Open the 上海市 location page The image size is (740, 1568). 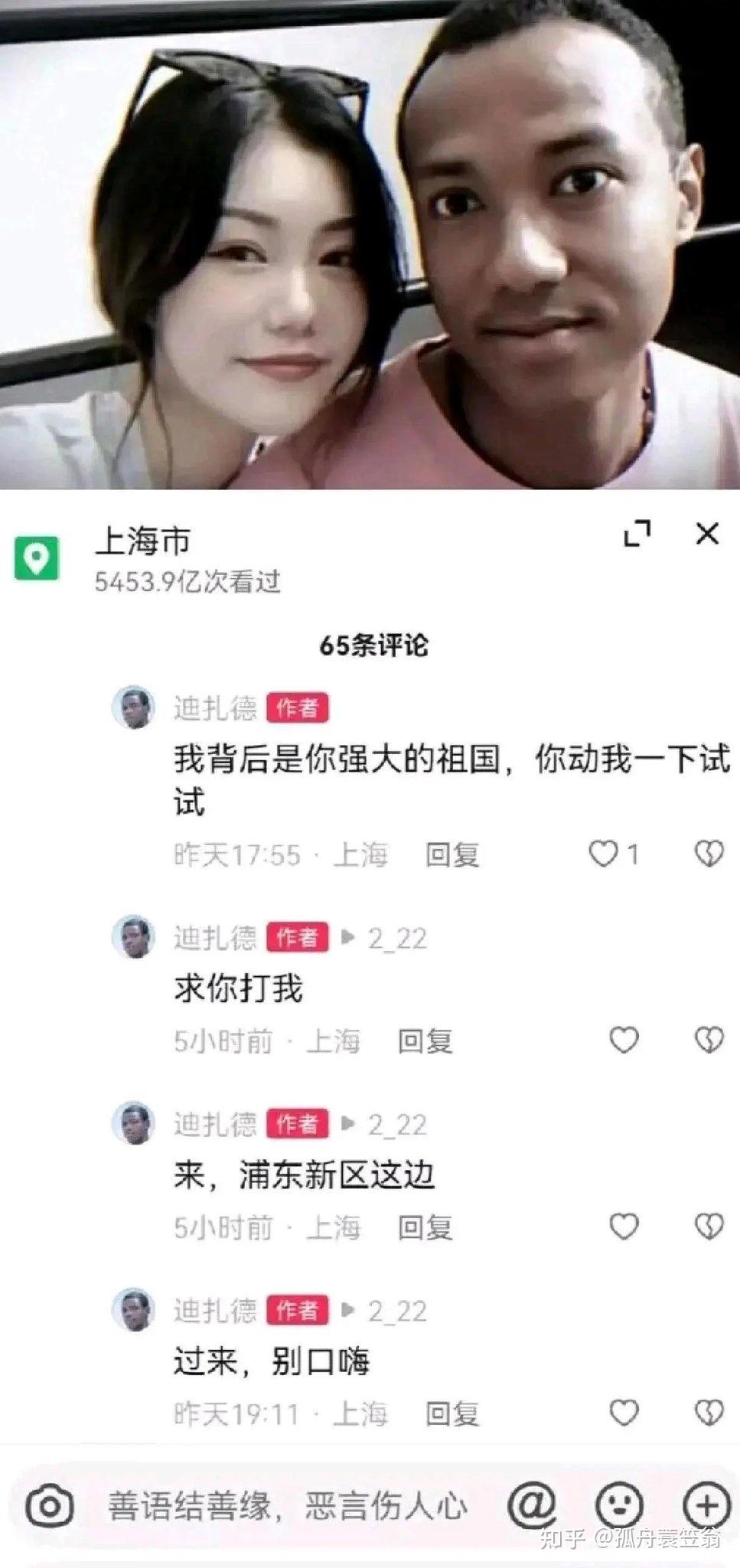point(142,542)
